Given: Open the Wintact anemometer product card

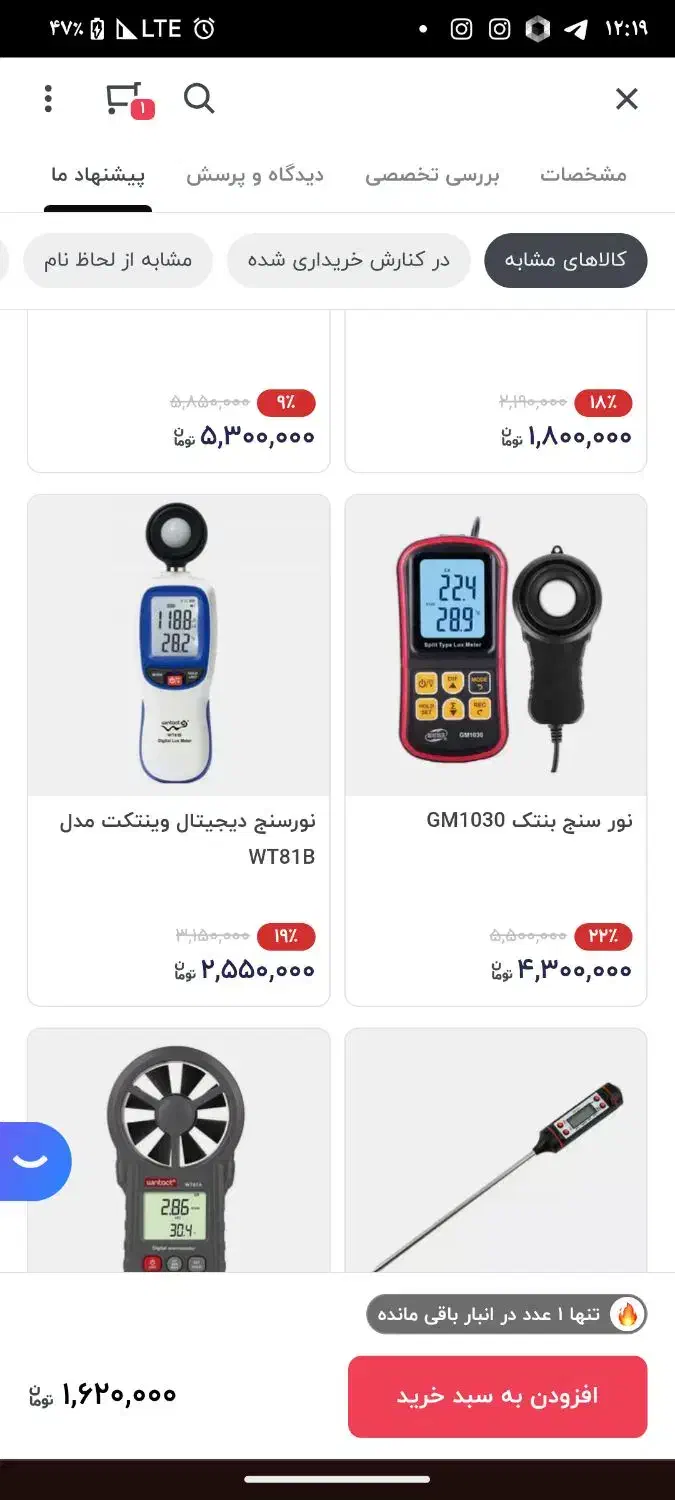Looking at the screenshot, I should point(178,1150).
